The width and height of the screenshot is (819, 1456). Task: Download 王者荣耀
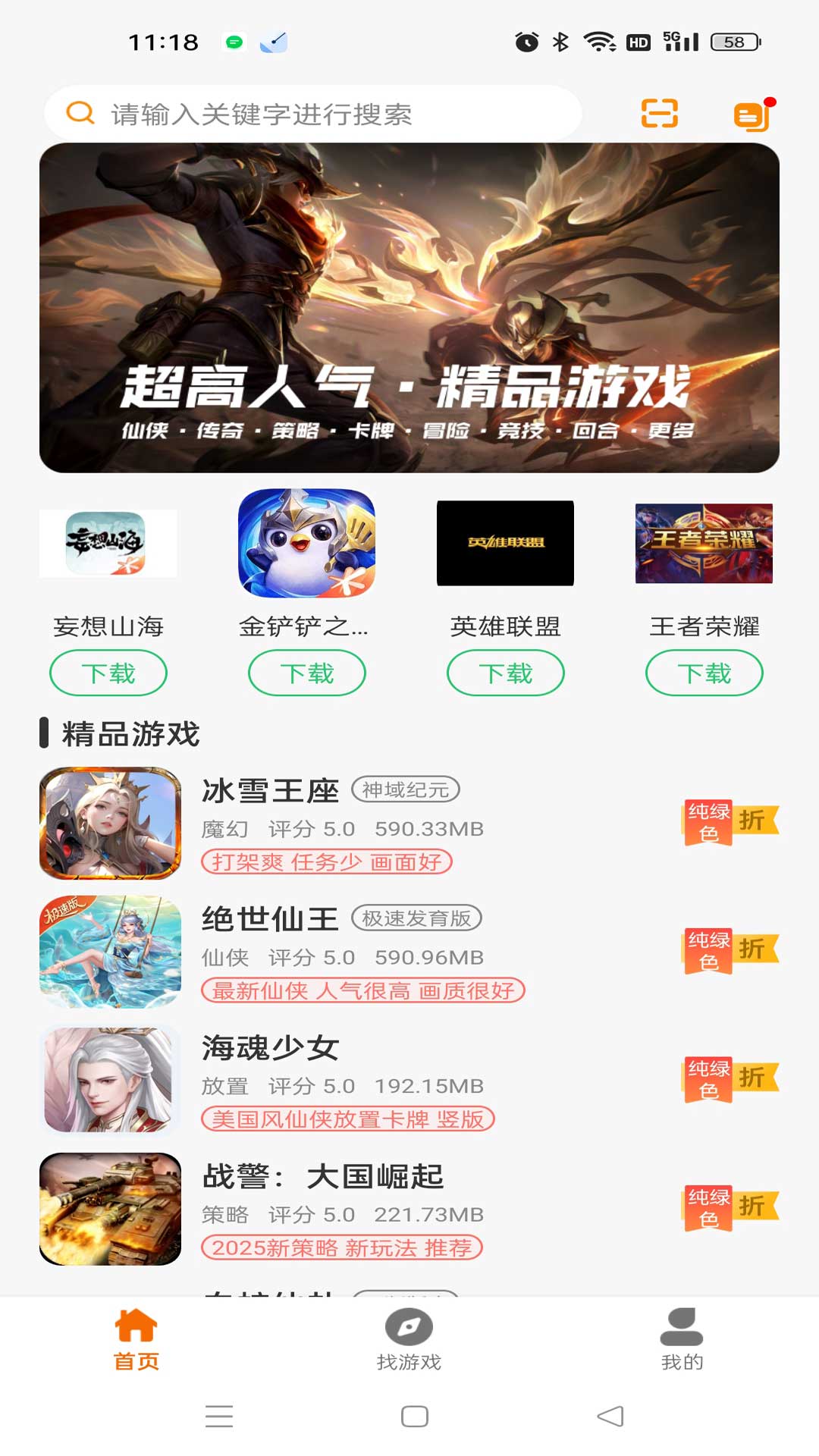point(704,673)
